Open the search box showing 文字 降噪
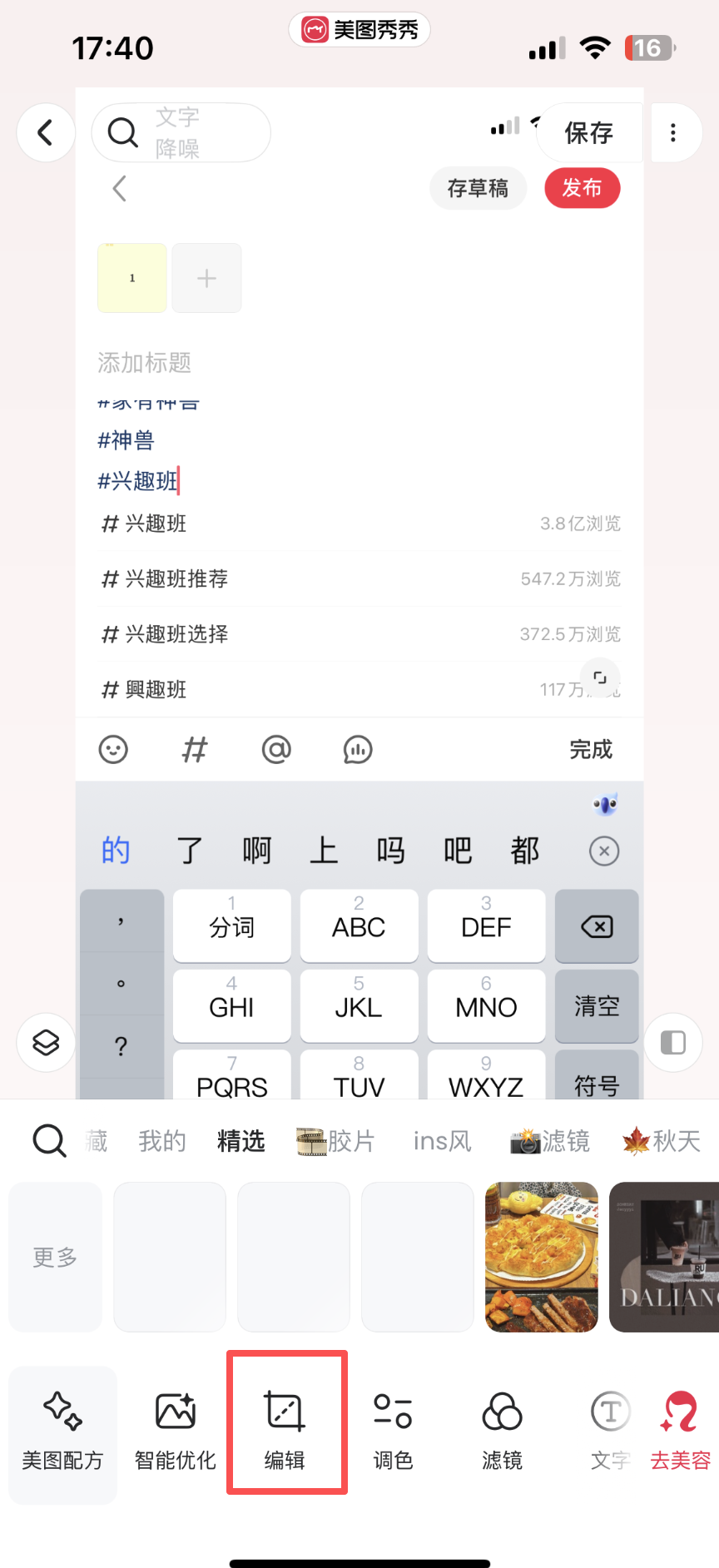This screenshot has height=1568, width=719. coord(181,132)
